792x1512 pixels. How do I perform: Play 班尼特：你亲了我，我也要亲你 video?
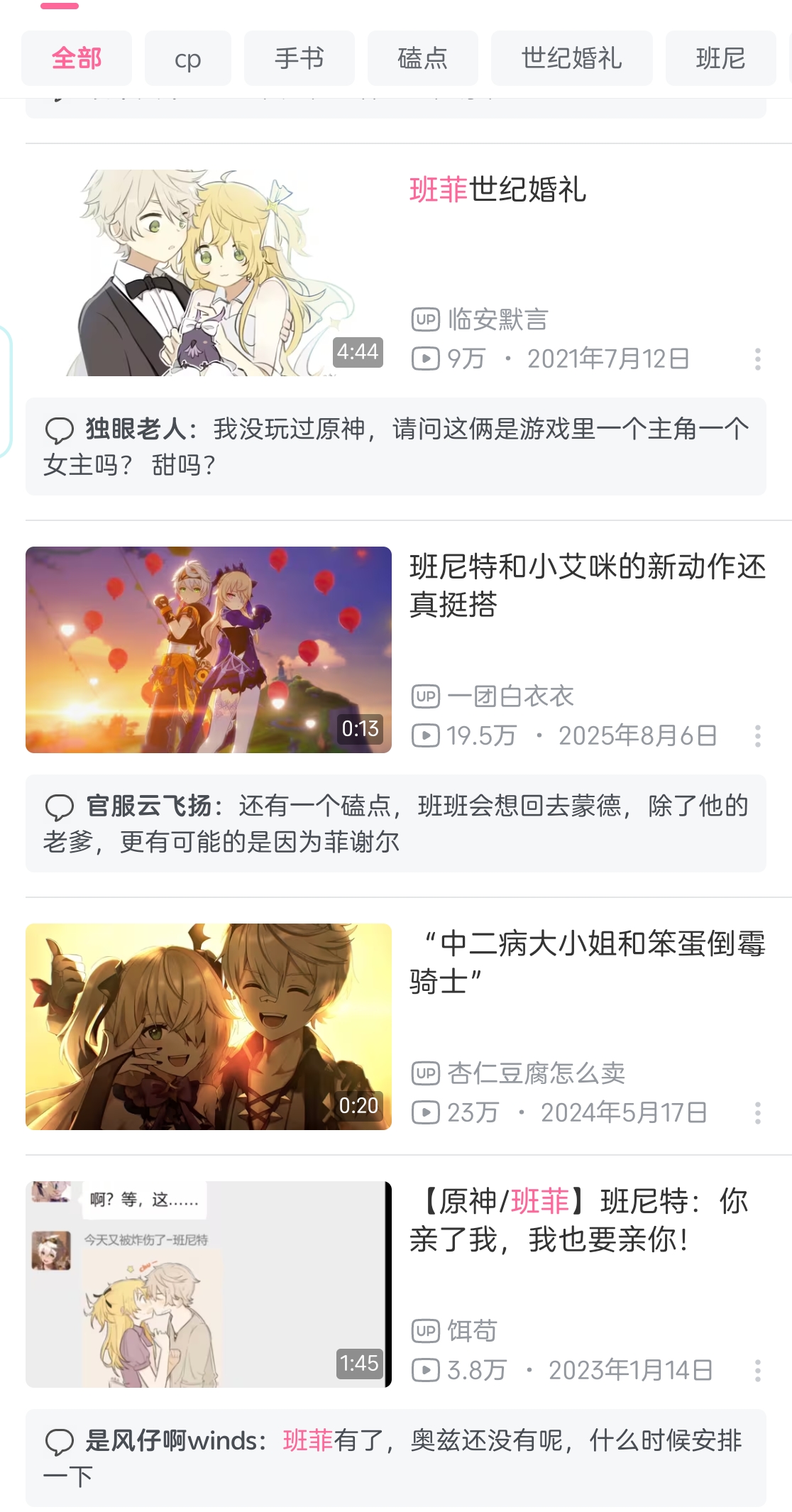tap(209, 1284)
